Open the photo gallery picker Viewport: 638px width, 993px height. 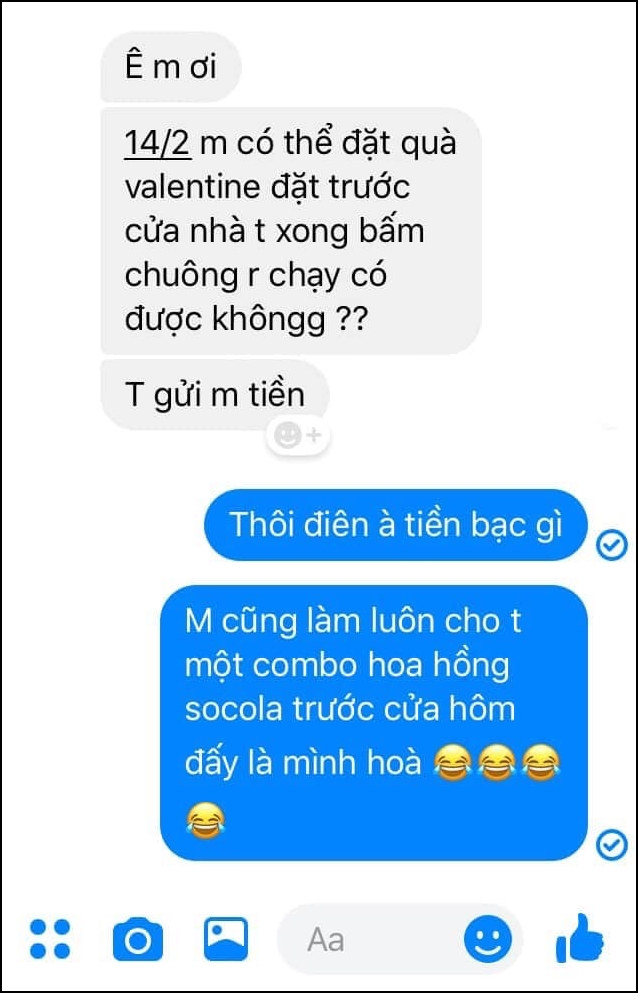coord(226,939)
